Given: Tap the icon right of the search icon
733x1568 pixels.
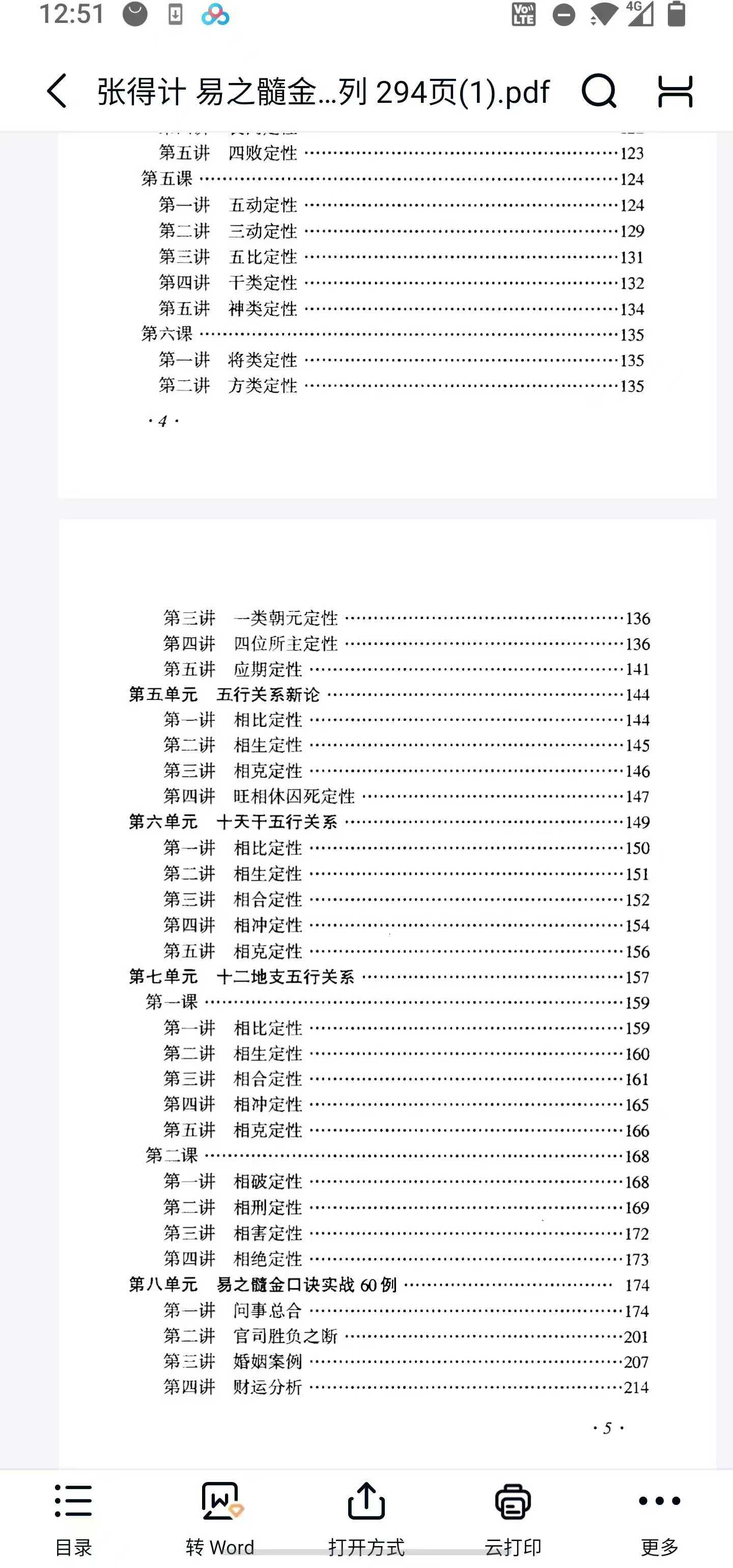Looking at the screenshot, I should coord(675,91).
